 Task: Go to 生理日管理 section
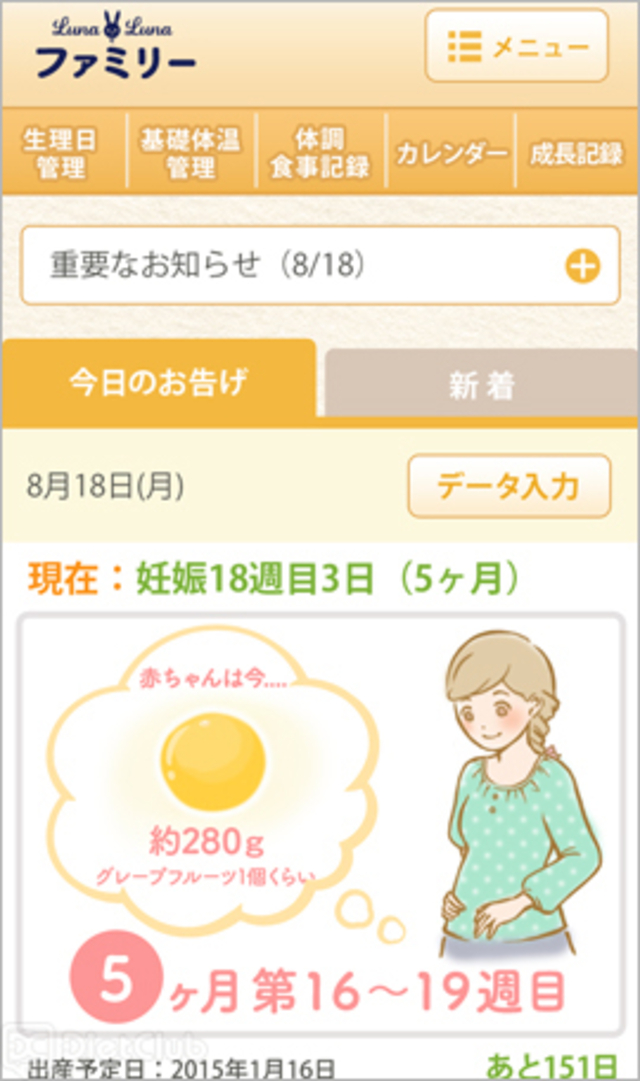[x=62, y=152]
